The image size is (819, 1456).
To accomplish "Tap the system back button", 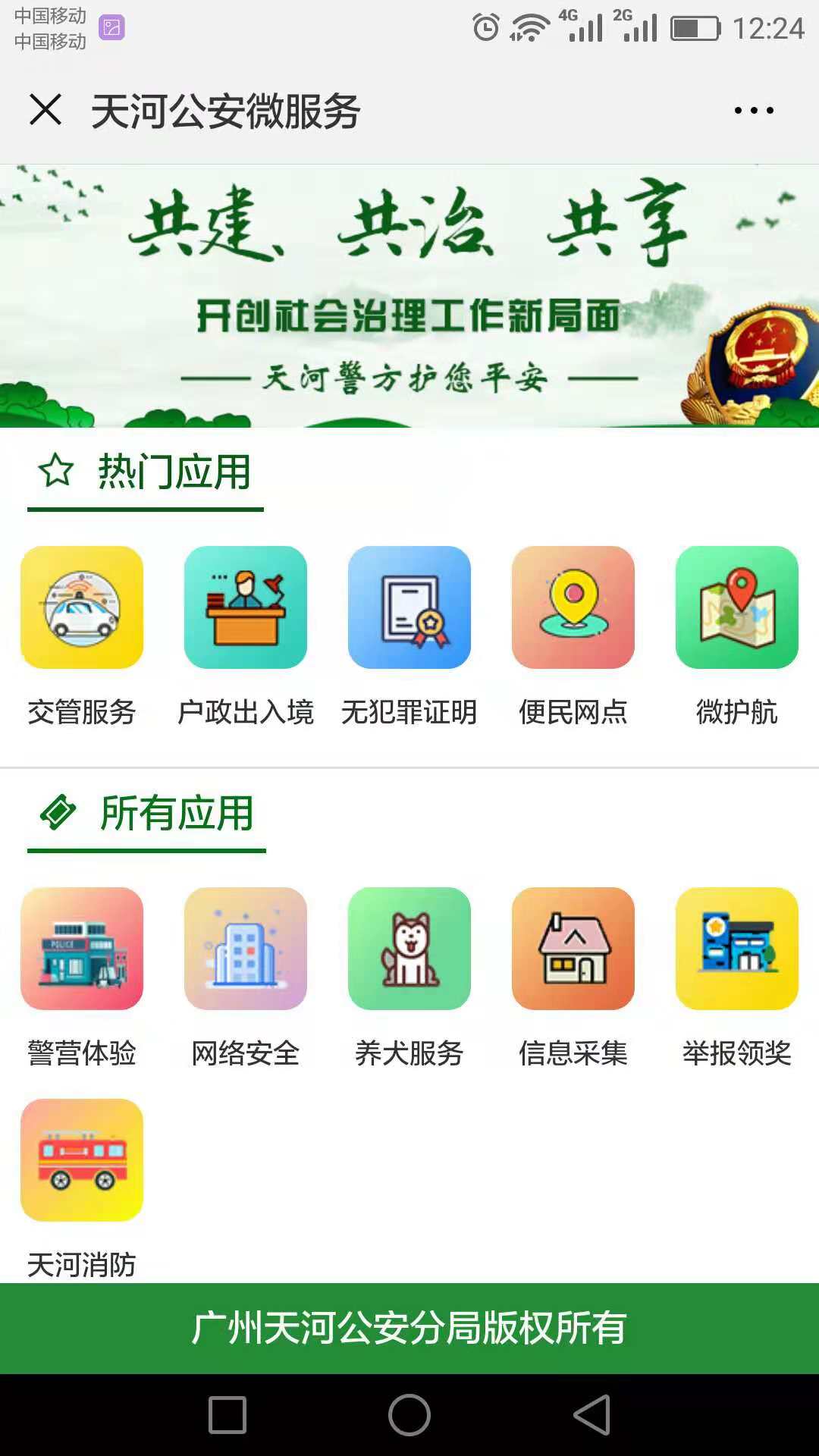I will [592, 1415].
